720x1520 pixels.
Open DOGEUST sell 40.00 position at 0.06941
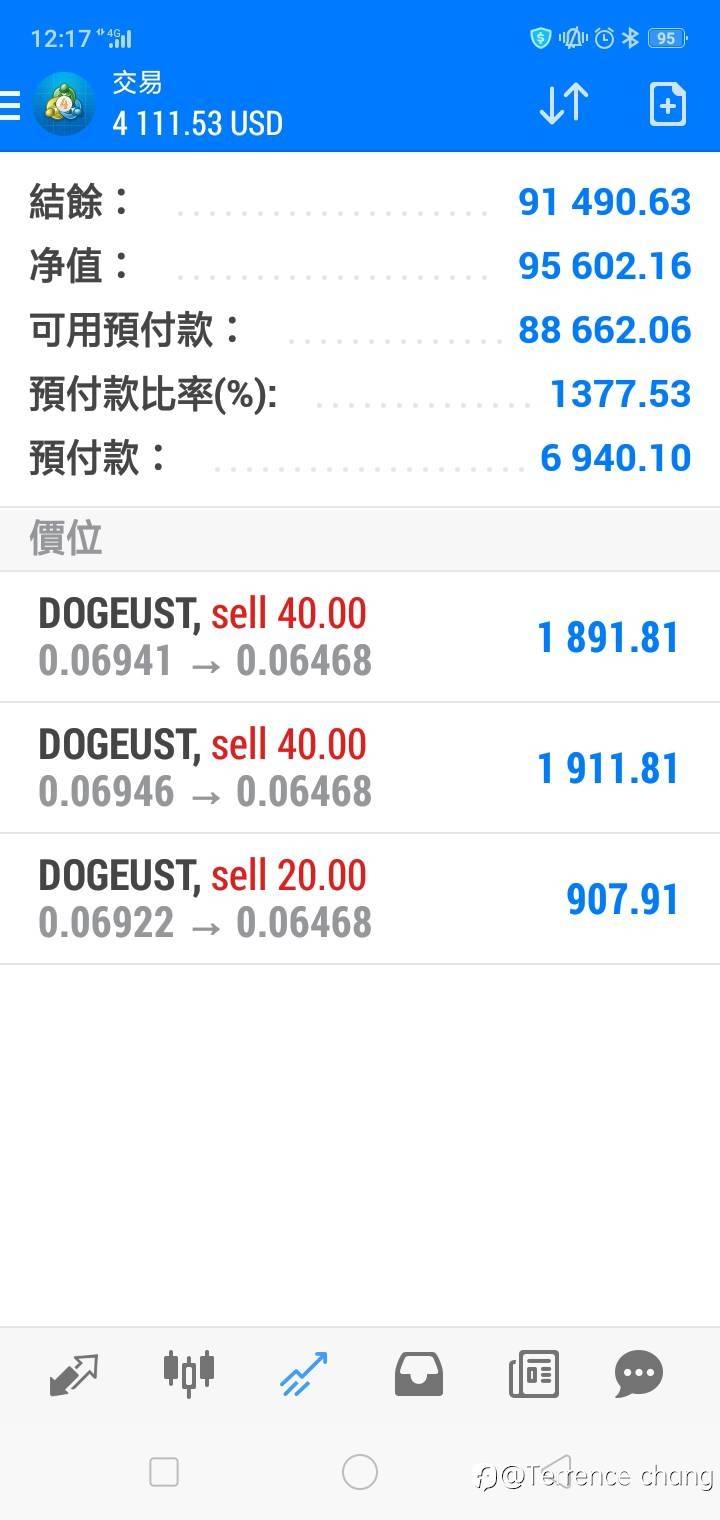click(360, 637)
